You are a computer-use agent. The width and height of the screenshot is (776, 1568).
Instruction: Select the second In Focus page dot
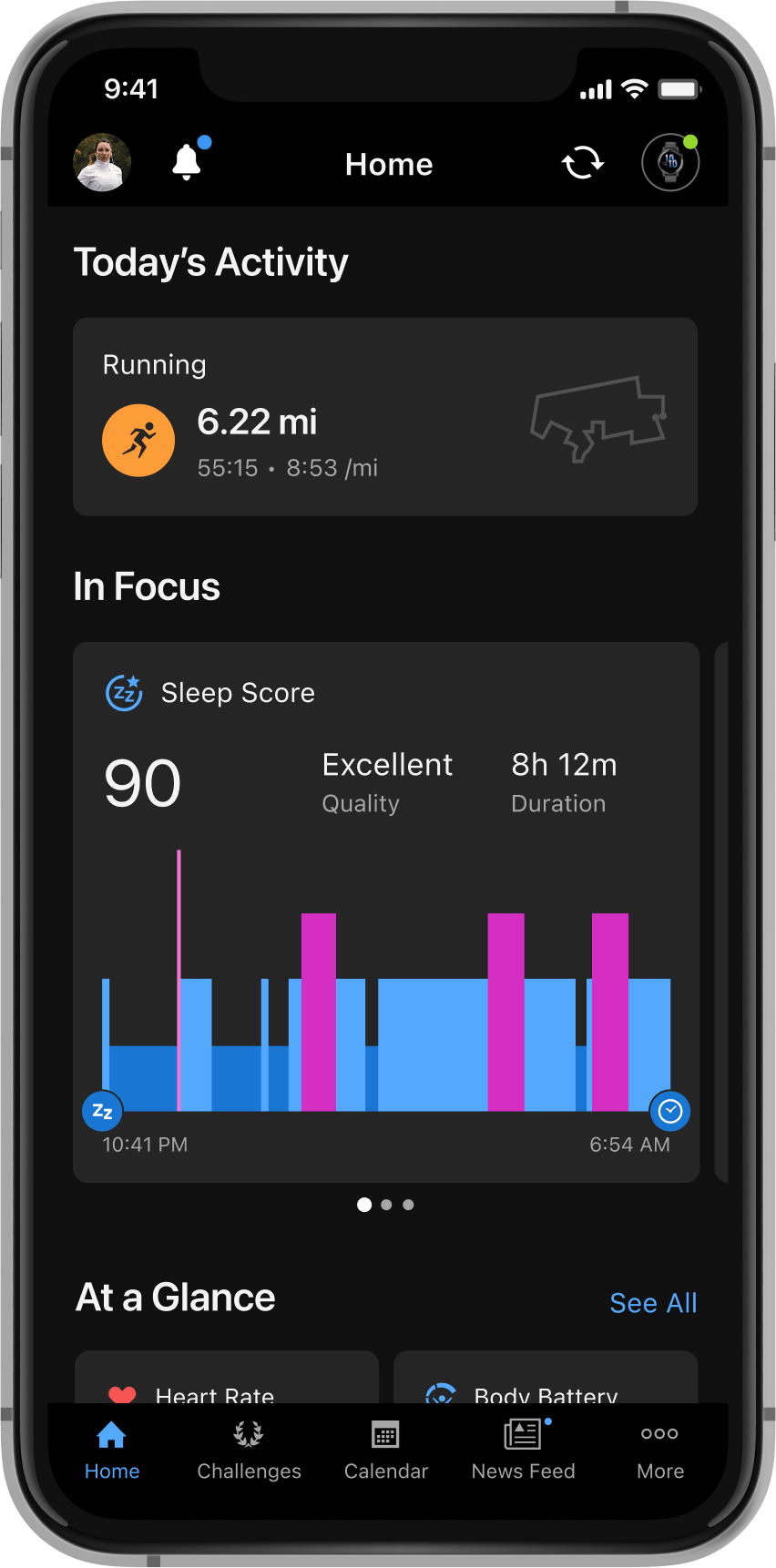click(x=386, y=1205)
